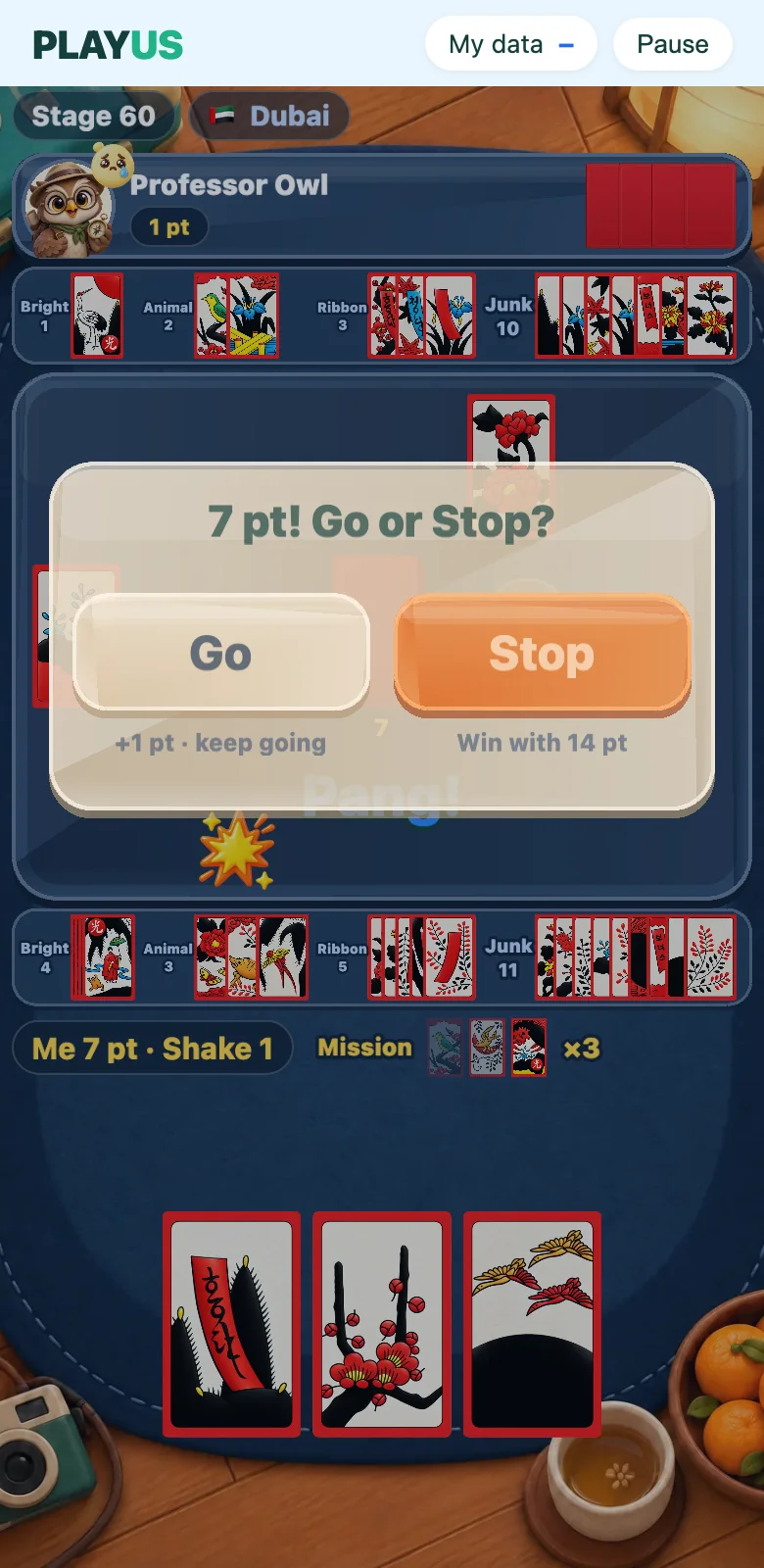Viewport: 764px width, 1568px height.
Task: Play the cranes over hill card
Action: point(532,1324)
